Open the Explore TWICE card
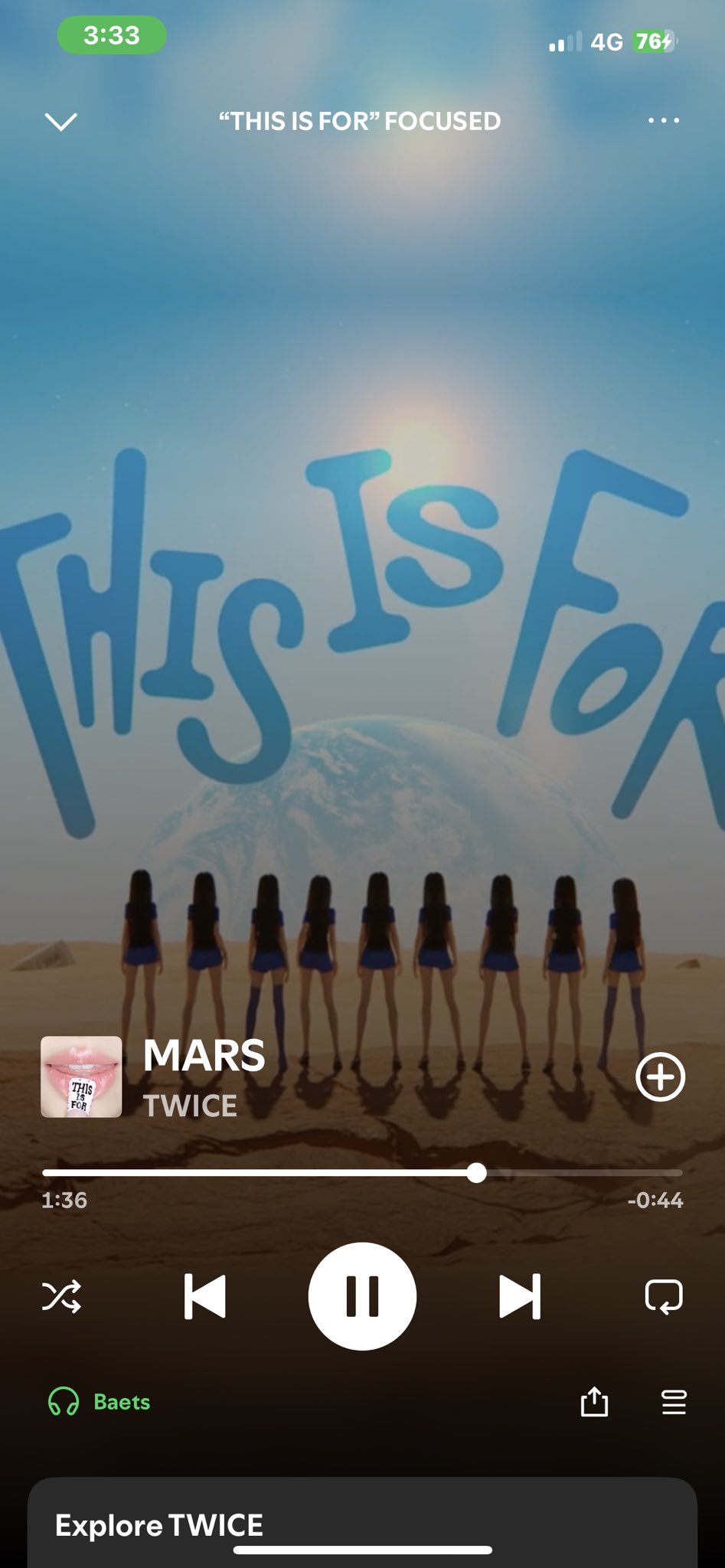Image resolution: width=725 pixels, height=1568 pixels. [x=362, y=1524]
